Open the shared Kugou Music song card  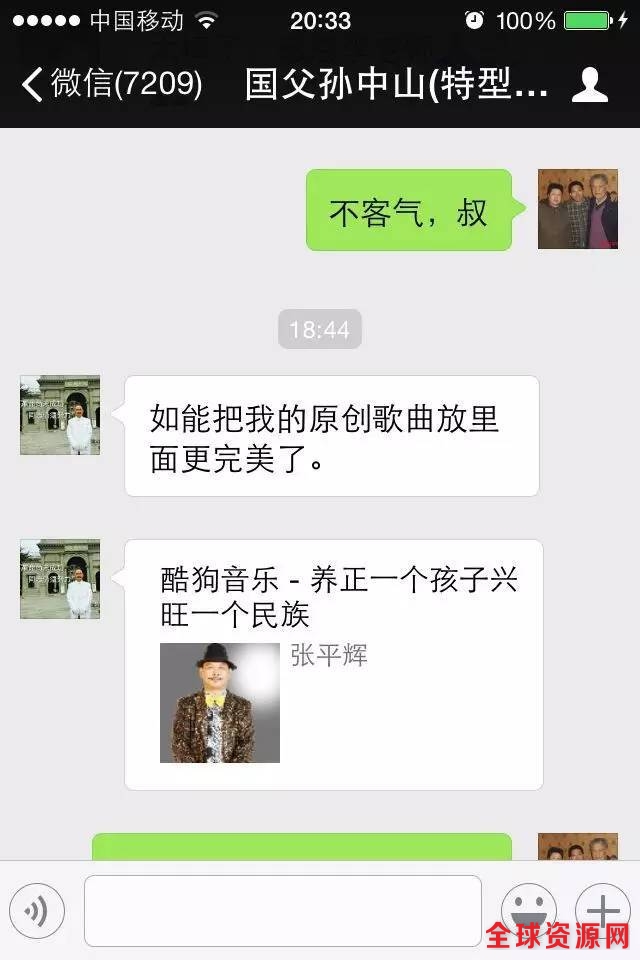tap(333, 664)
